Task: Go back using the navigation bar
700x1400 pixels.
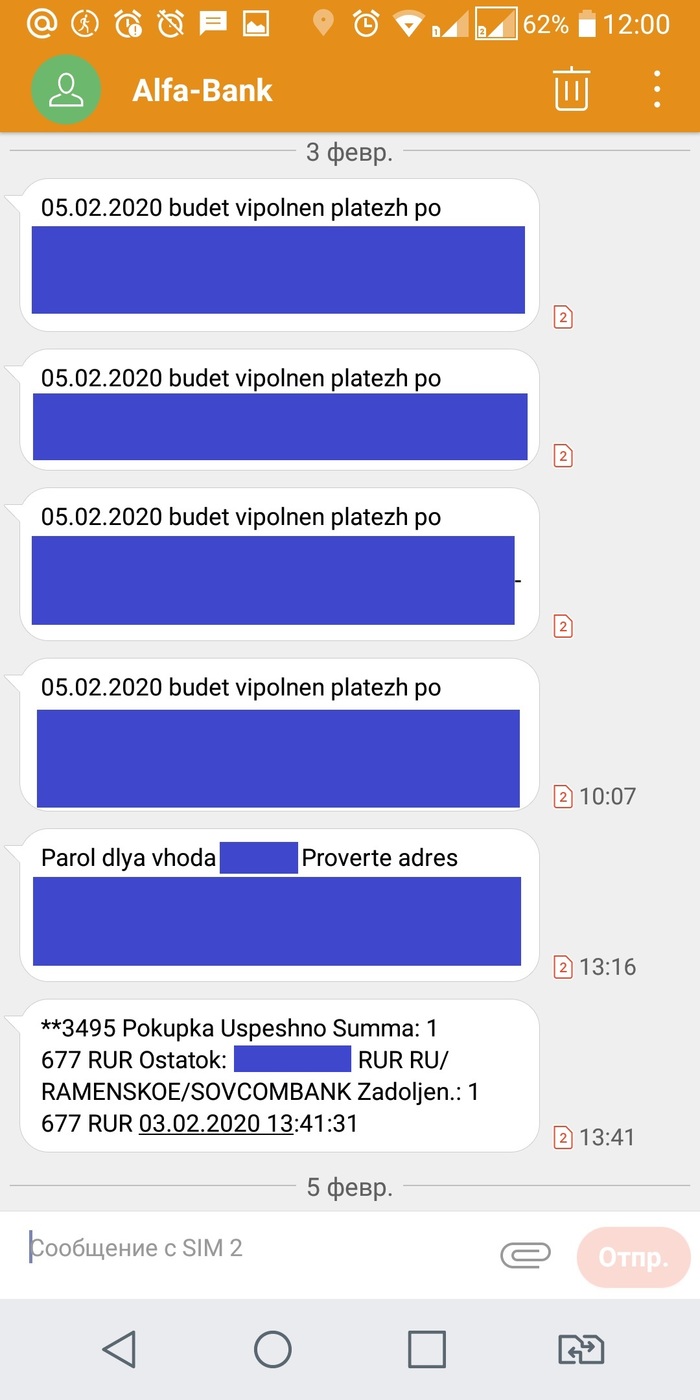Action: coord(120,1350)
